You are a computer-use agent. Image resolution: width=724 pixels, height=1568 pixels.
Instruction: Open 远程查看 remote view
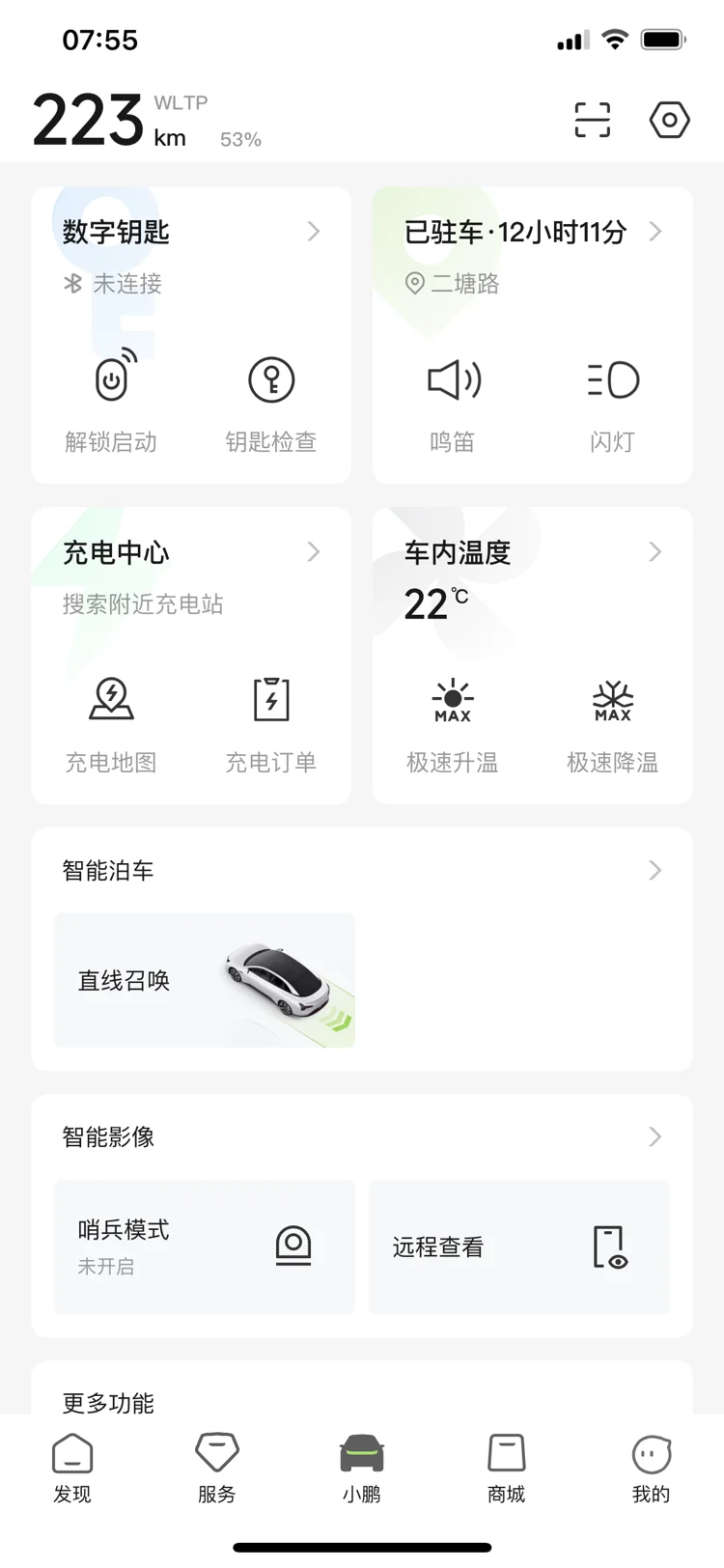[518, 1246]
